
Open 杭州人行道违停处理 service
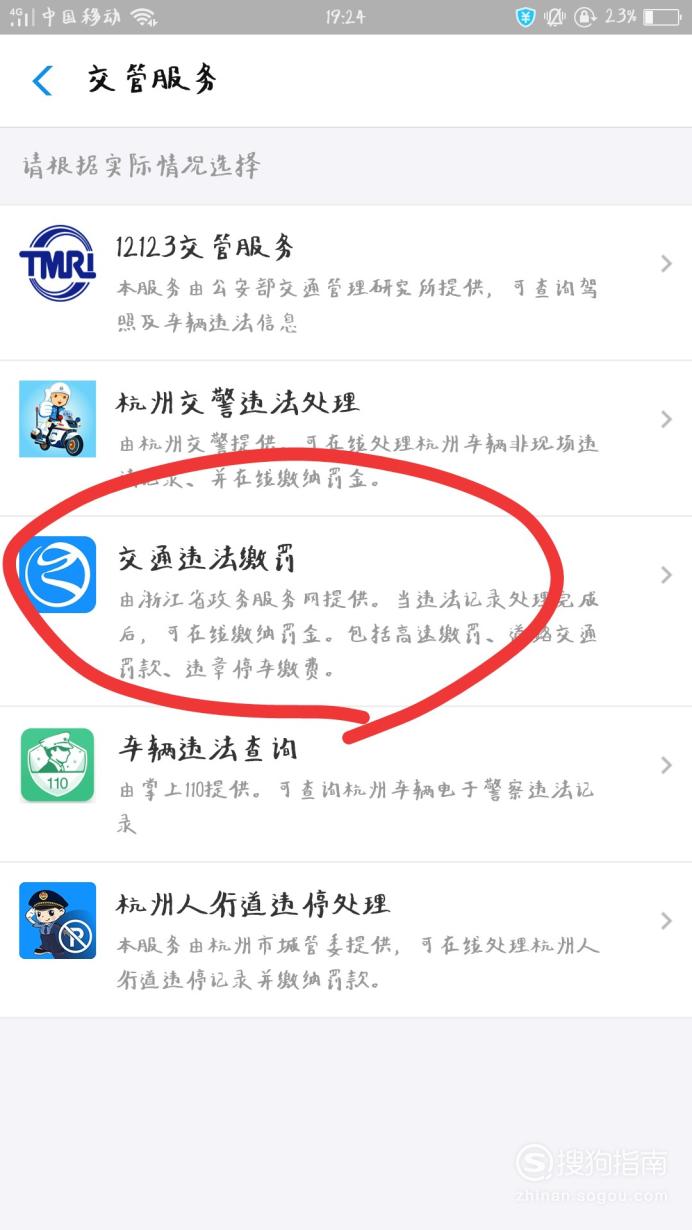(346, 940)
